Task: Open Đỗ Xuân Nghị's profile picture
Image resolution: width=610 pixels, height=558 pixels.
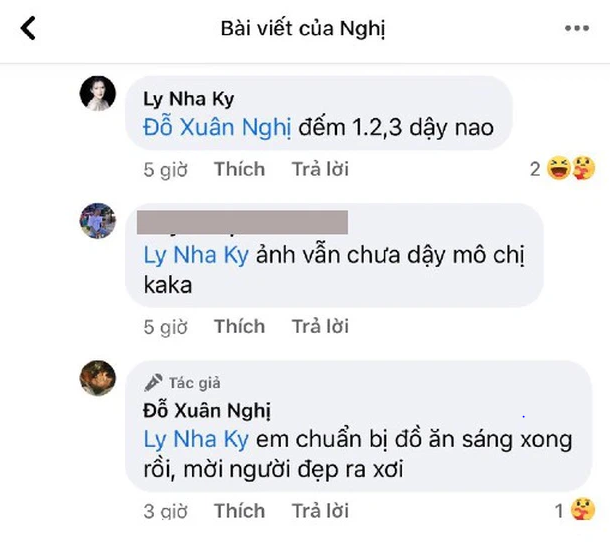Action: point(98,378)
